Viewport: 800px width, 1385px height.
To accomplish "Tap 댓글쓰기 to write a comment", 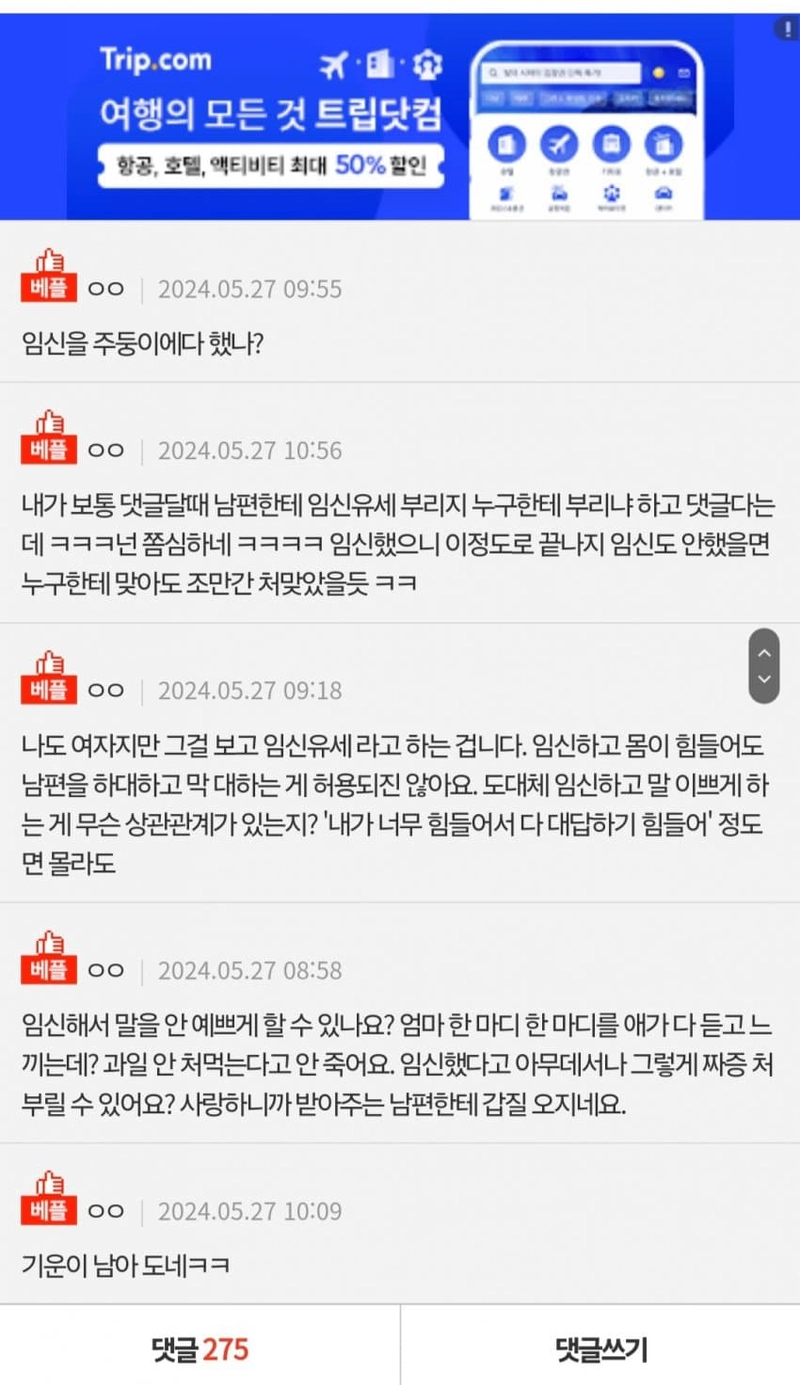I will pos(600,1350).
